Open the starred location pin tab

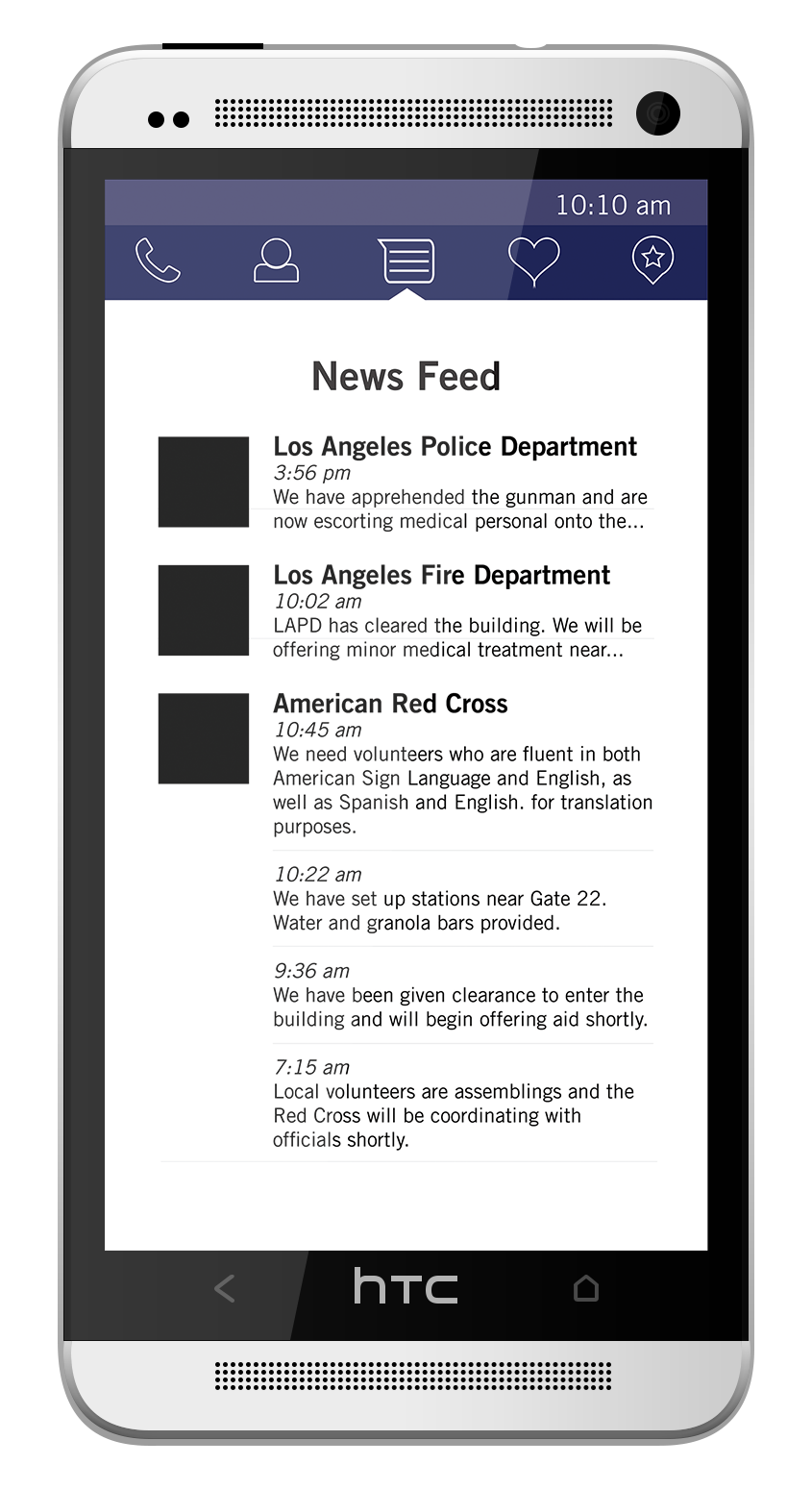click(x=652, y=261)
